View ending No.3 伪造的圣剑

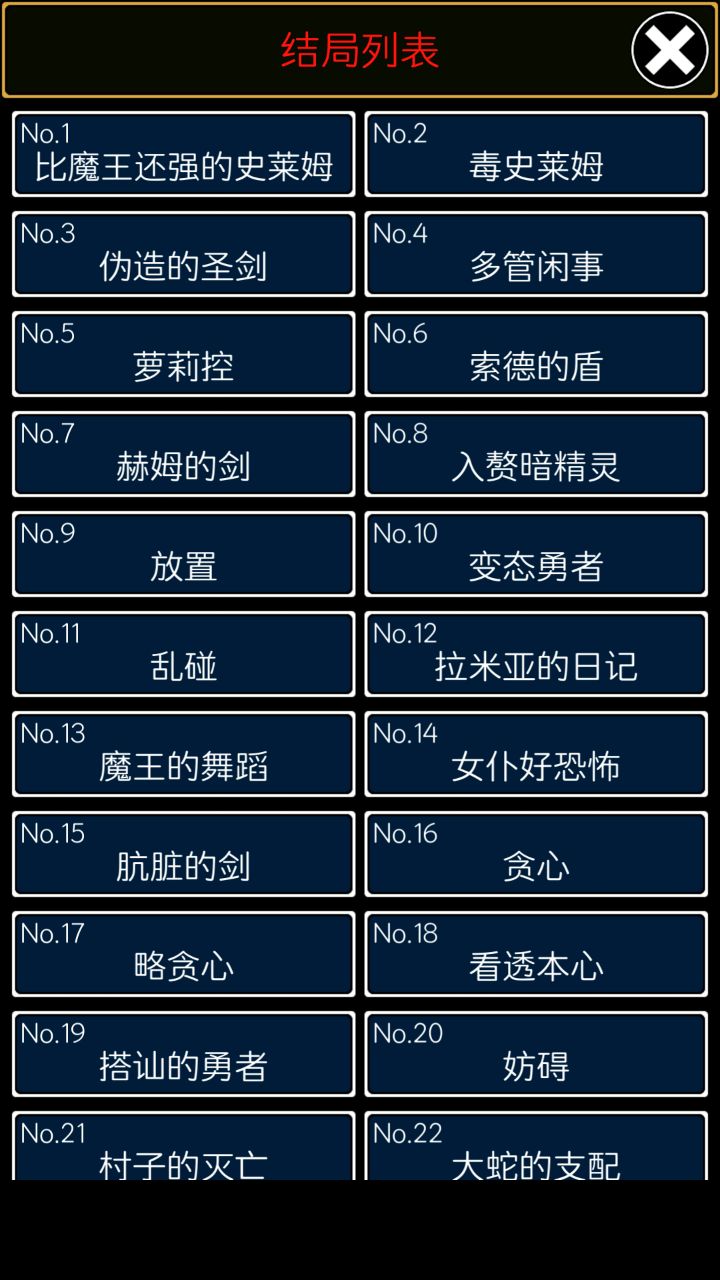[184, 254]
